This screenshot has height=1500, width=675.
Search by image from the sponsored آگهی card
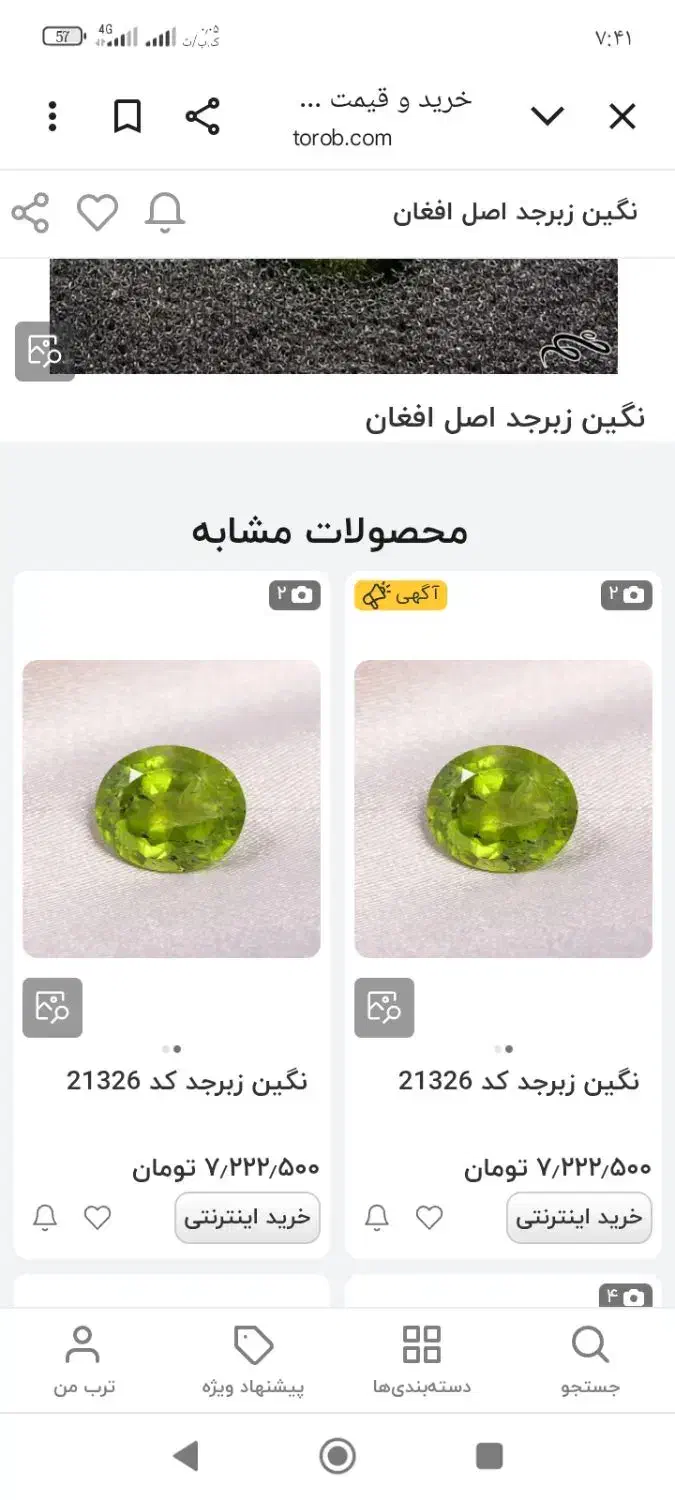point(384,1007)
